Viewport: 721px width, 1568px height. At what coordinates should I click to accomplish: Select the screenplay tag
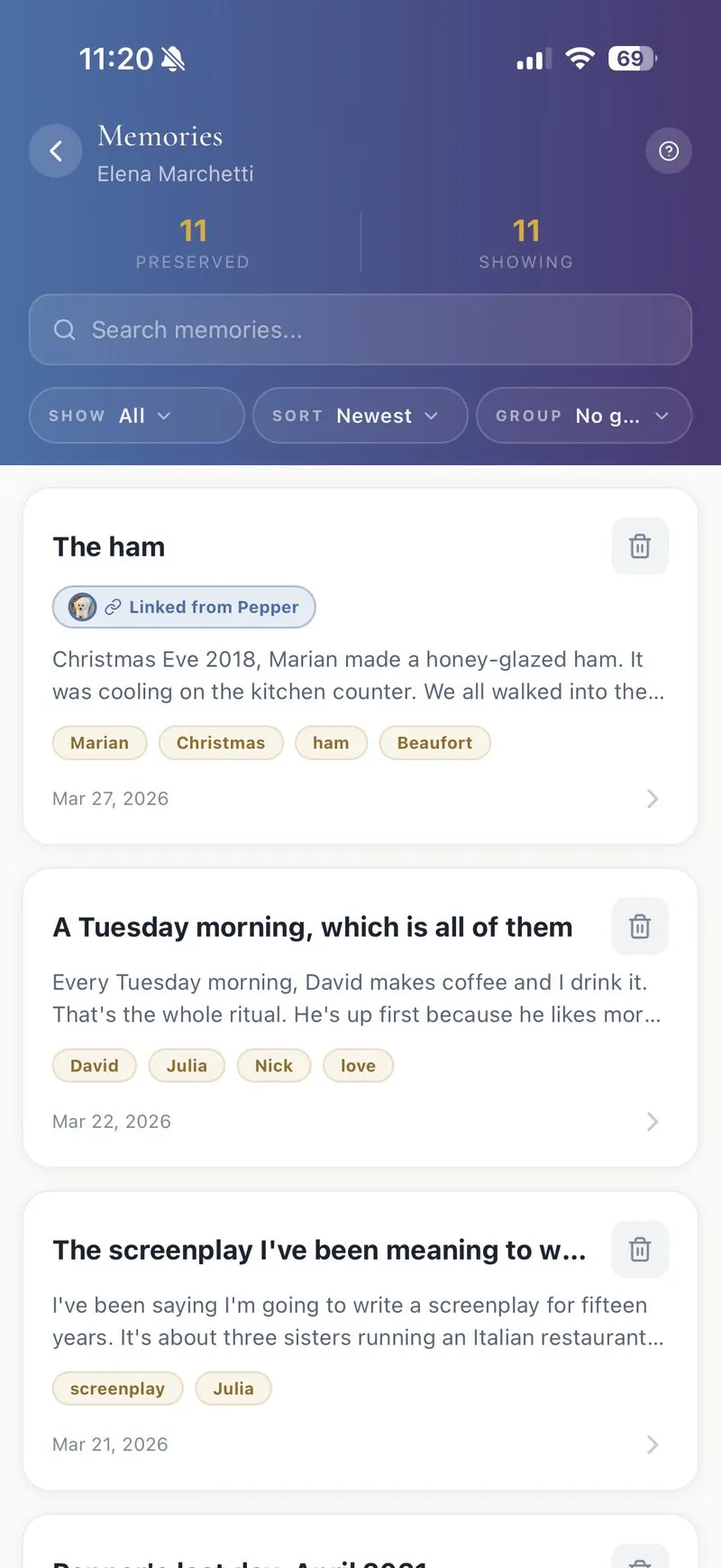(x=117, y=1389)
